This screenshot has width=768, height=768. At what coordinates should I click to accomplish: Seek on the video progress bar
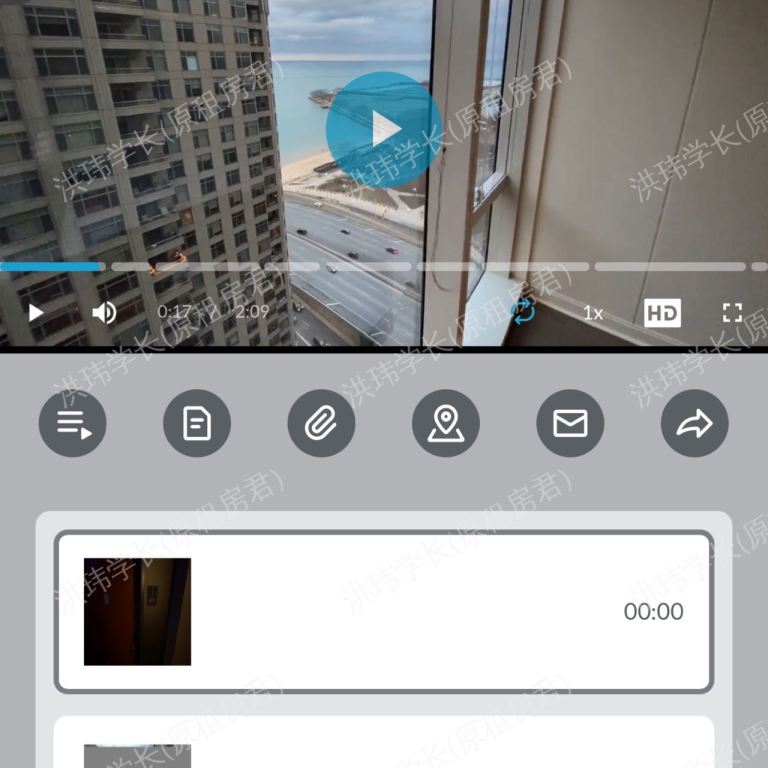point(384,267)
